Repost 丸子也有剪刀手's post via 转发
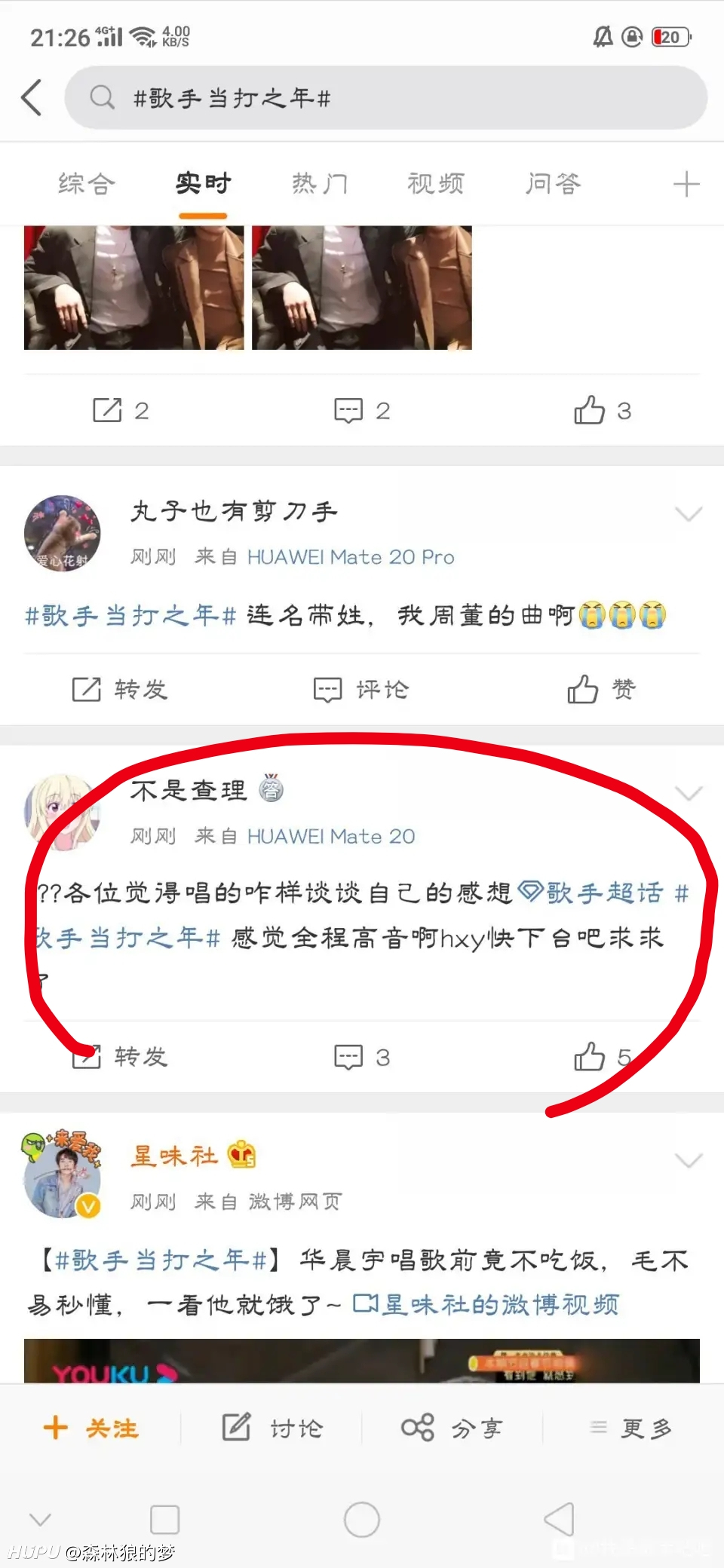The height and width of the screenshot is (1568, 724). coord(120,689)
